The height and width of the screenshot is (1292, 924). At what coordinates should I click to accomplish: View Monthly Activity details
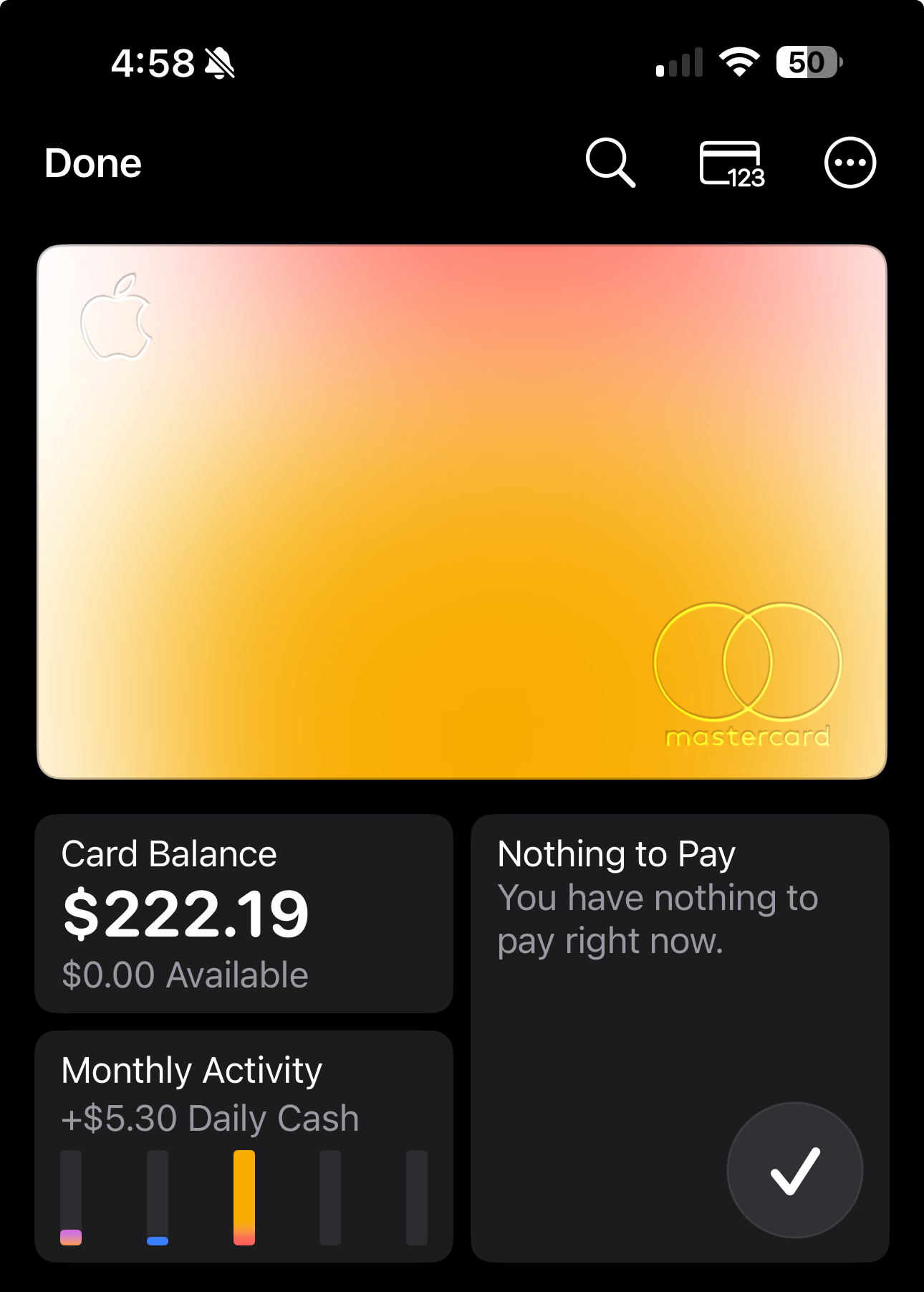click(244, 1145)
